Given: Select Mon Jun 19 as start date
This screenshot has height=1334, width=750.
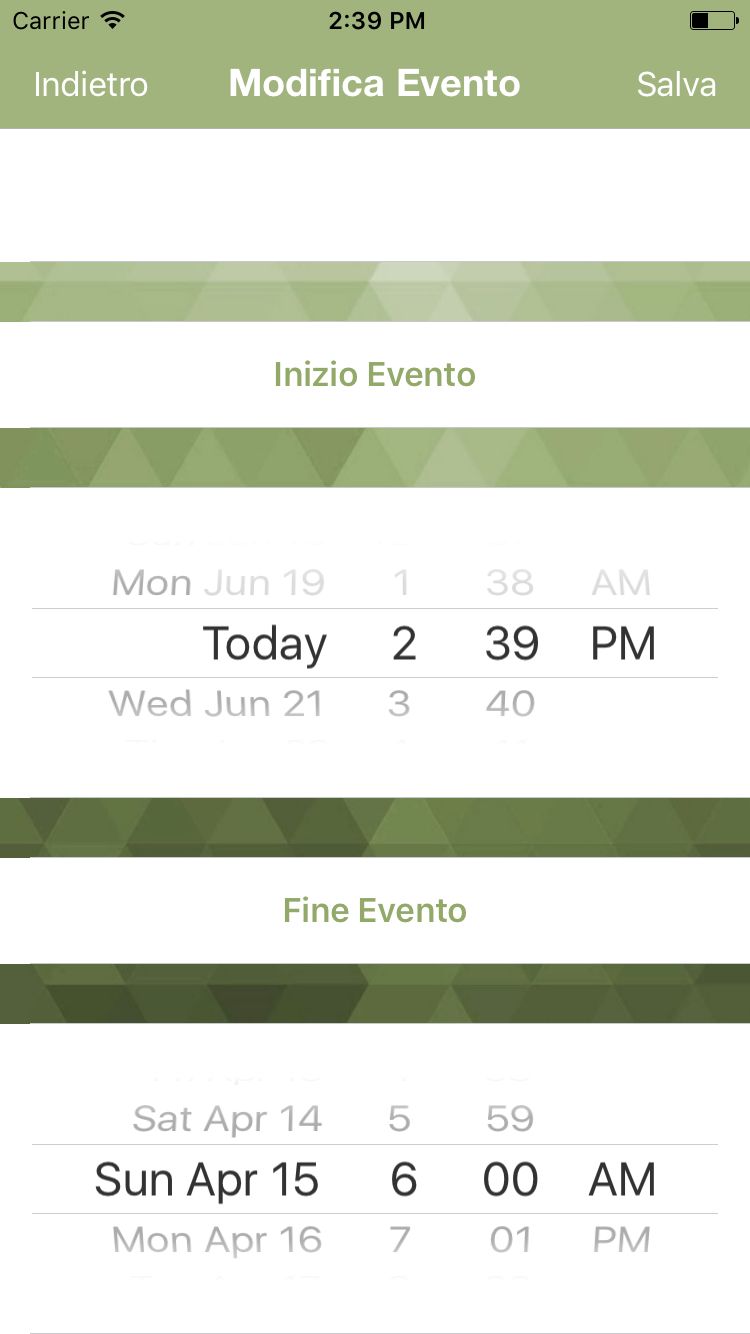Looking at the screenshot, I should 218,583.
